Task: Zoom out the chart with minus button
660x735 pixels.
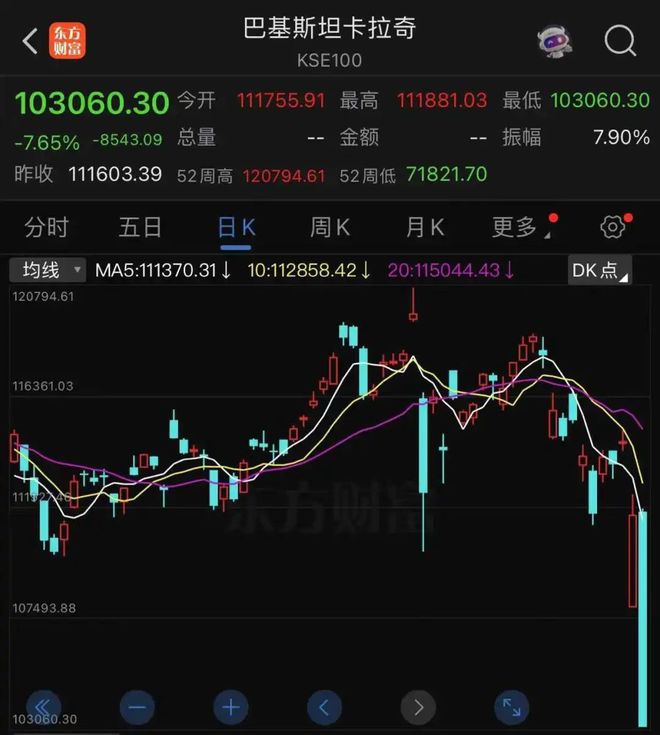Action: (137, 708)
